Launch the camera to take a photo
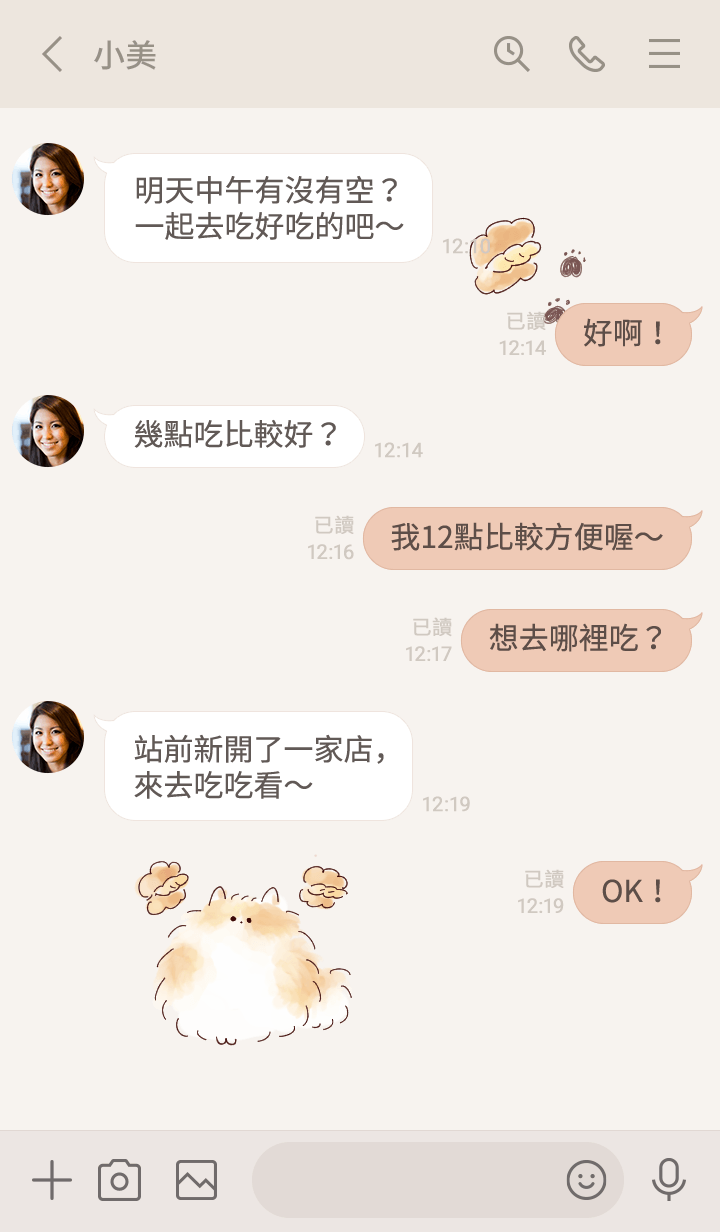The height and width of the screenshot is (1232, 720). (x=119, y=1181)
